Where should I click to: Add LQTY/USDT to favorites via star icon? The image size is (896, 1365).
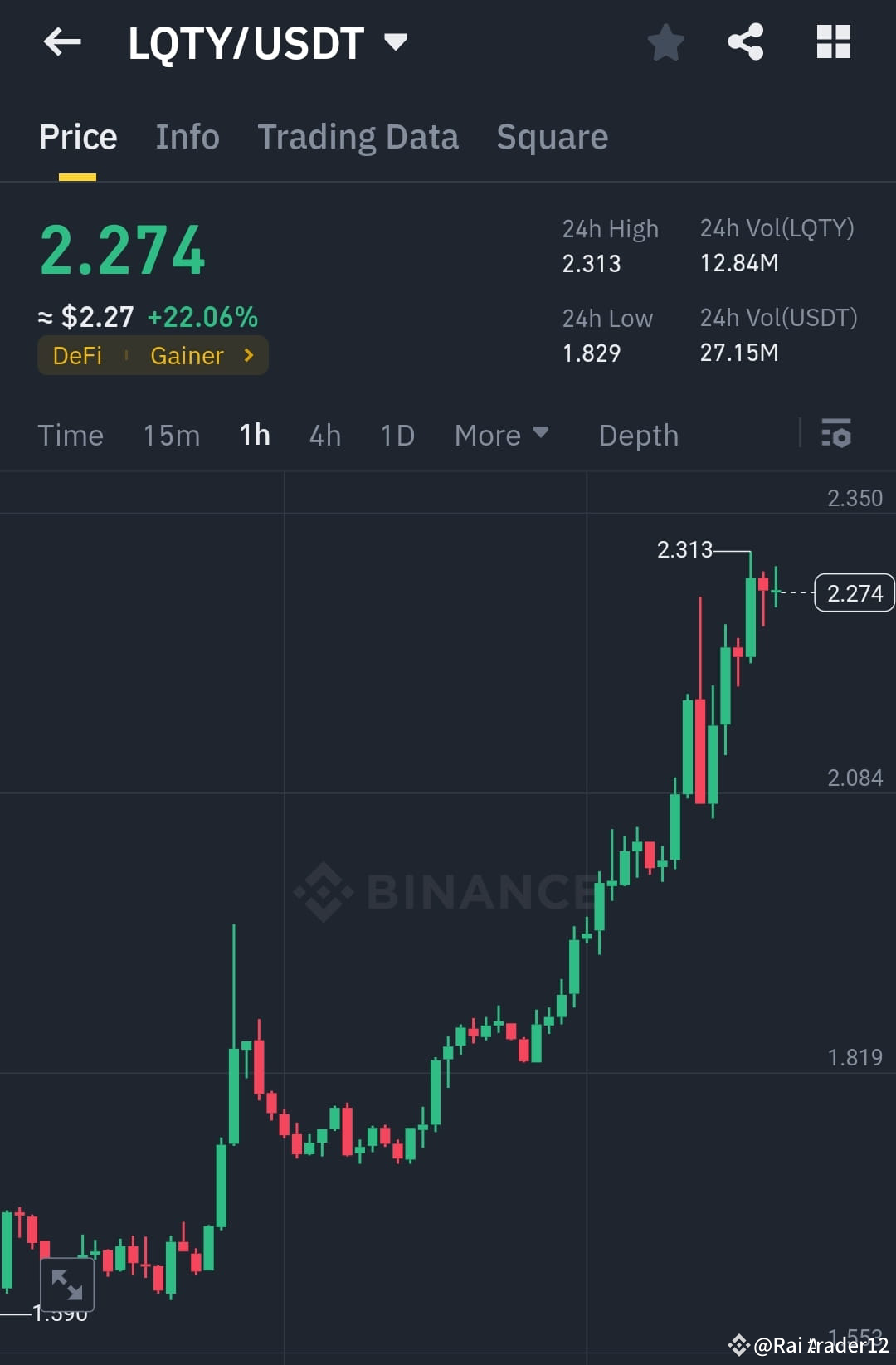[665, 42]
